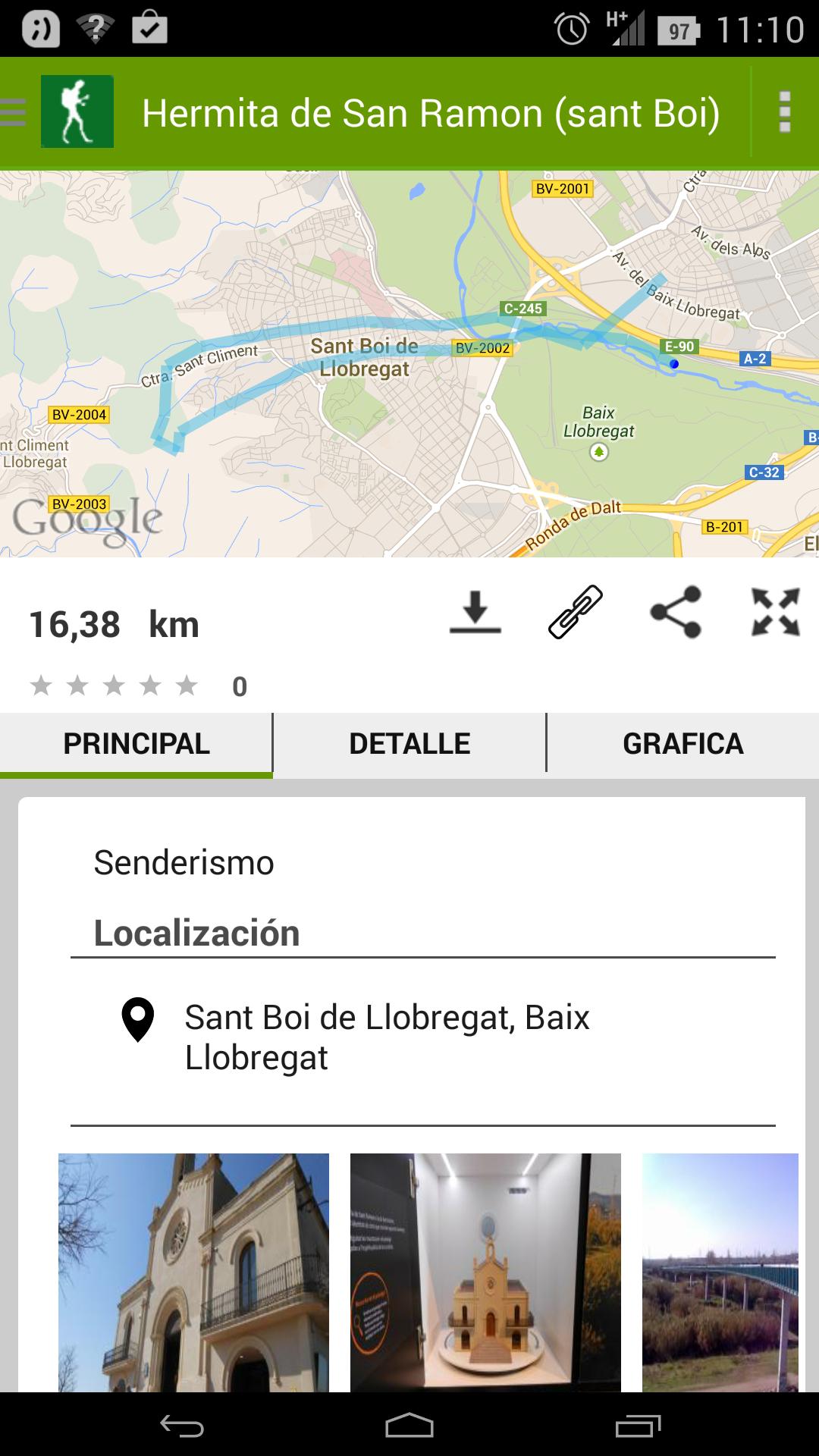
Task: Expand map to fullscreen with arrows icon
Action: pos(775,613)
